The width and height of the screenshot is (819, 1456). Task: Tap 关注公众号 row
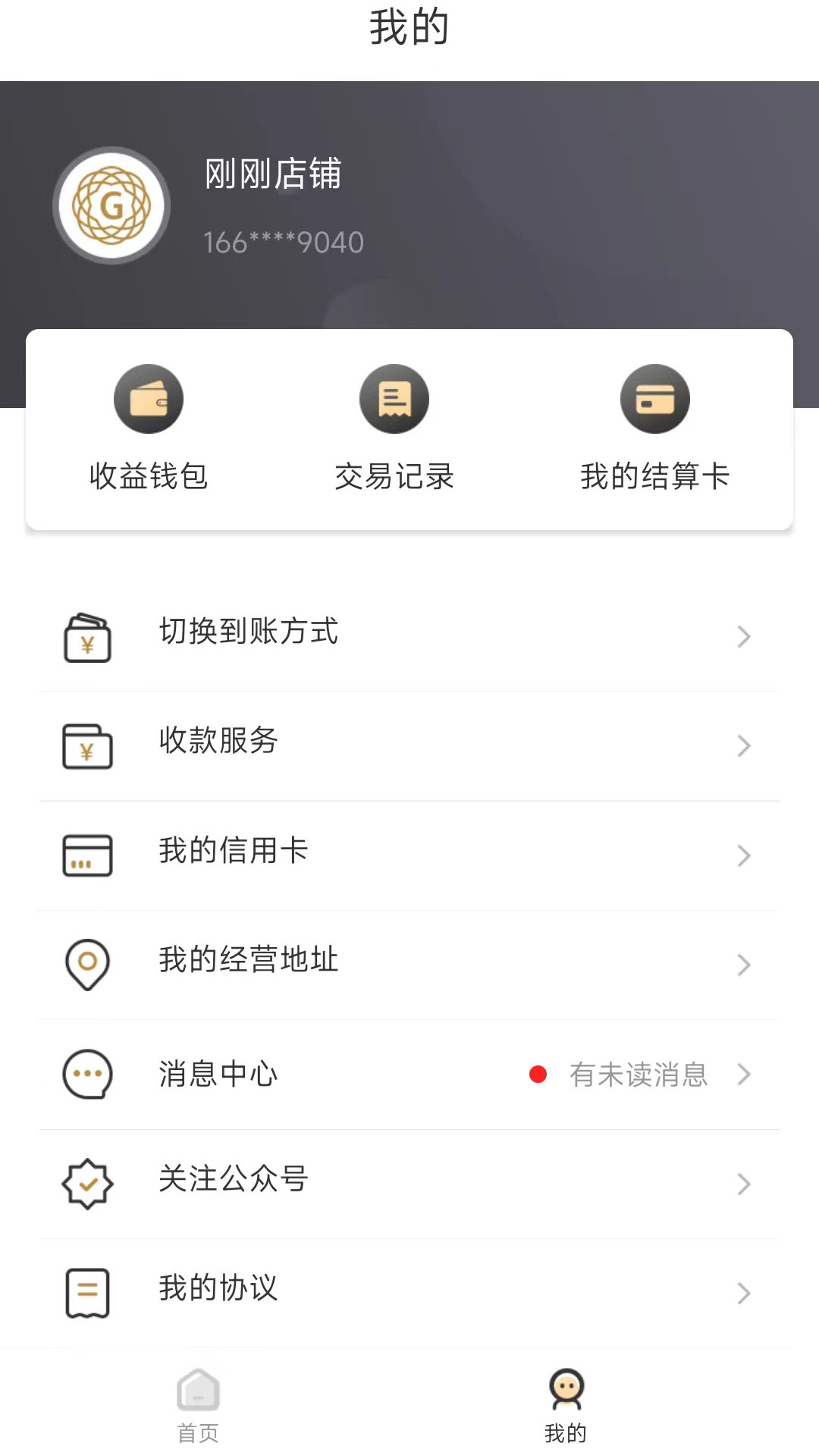click(x=409, y=1183)
